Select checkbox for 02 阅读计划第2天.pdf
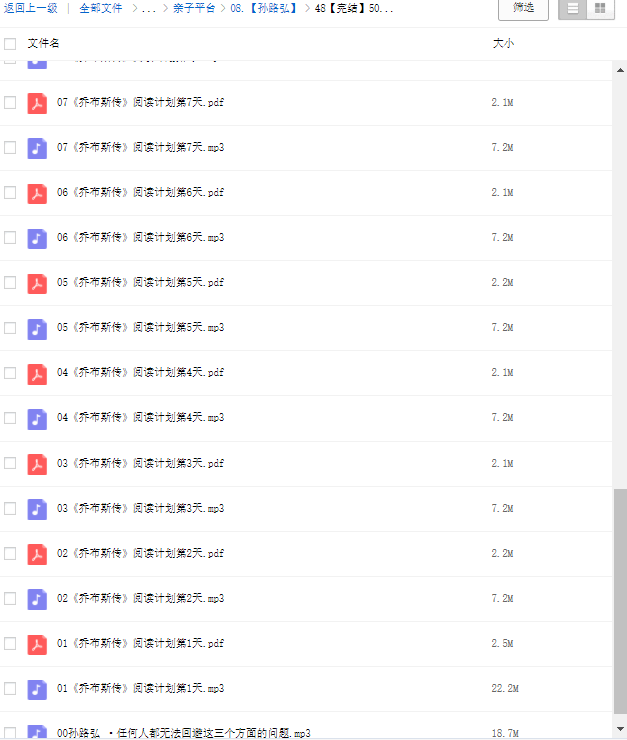 [x=10, y=553]
